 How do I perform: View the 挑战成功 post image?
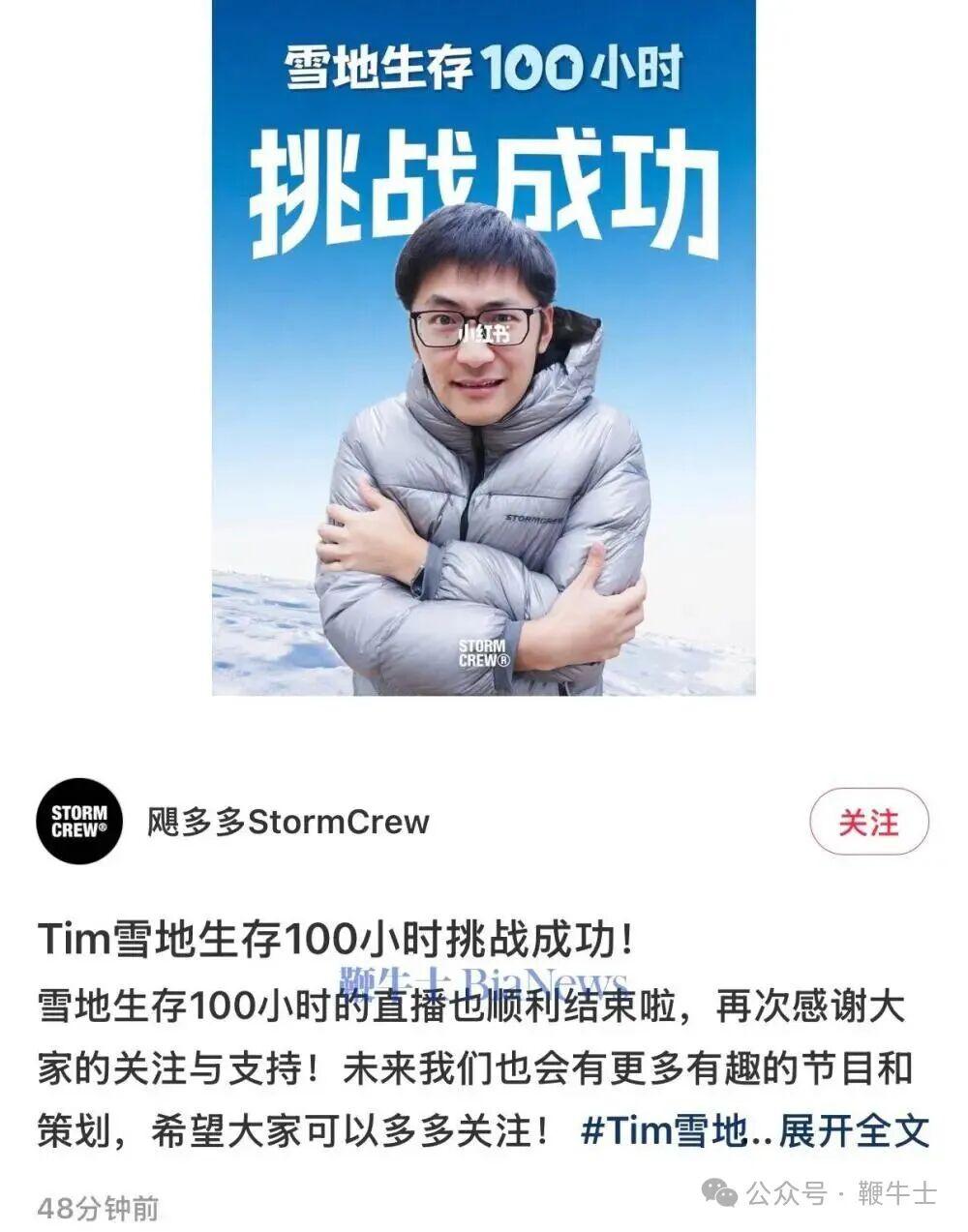pos(483,347)
